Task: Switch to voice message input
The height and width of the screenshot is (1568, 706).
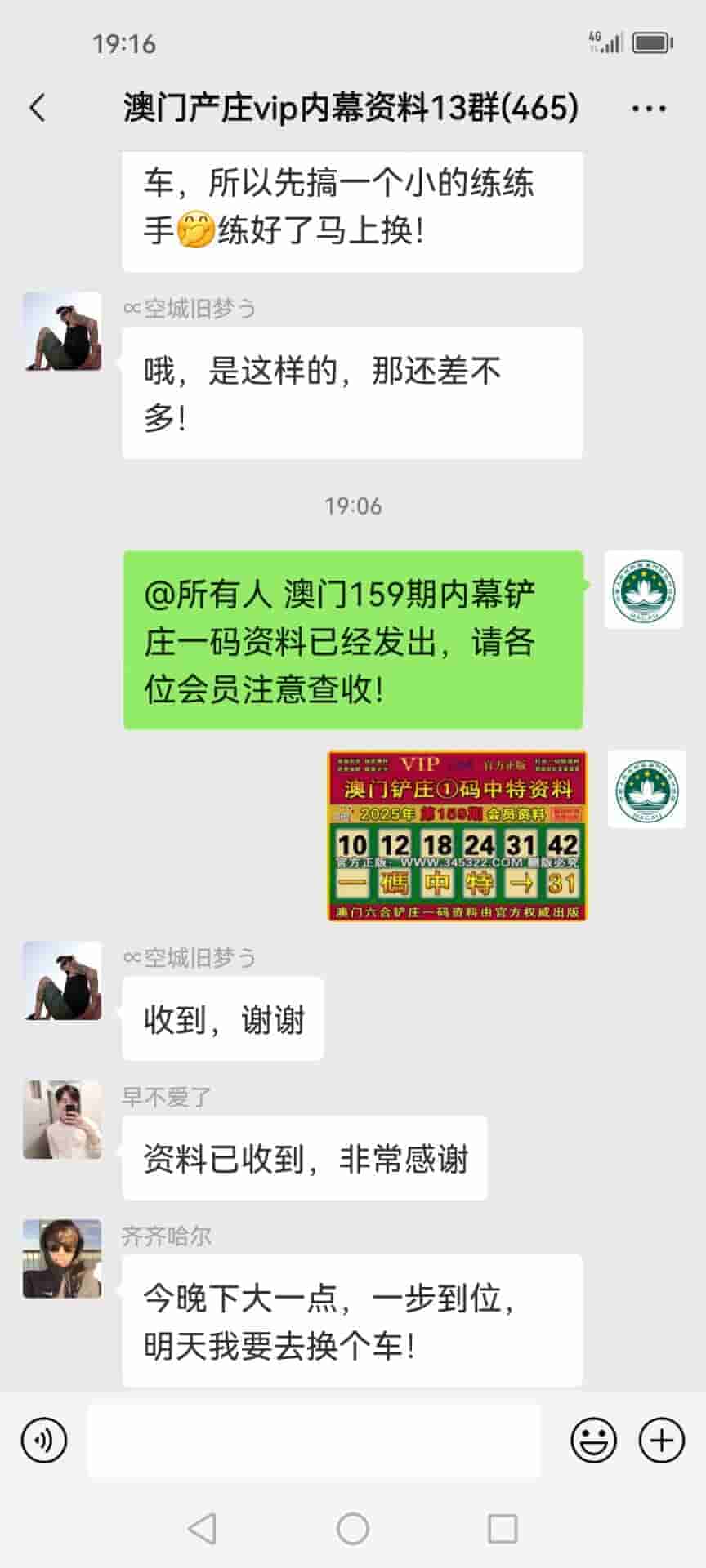Action: pos(44,1441)
